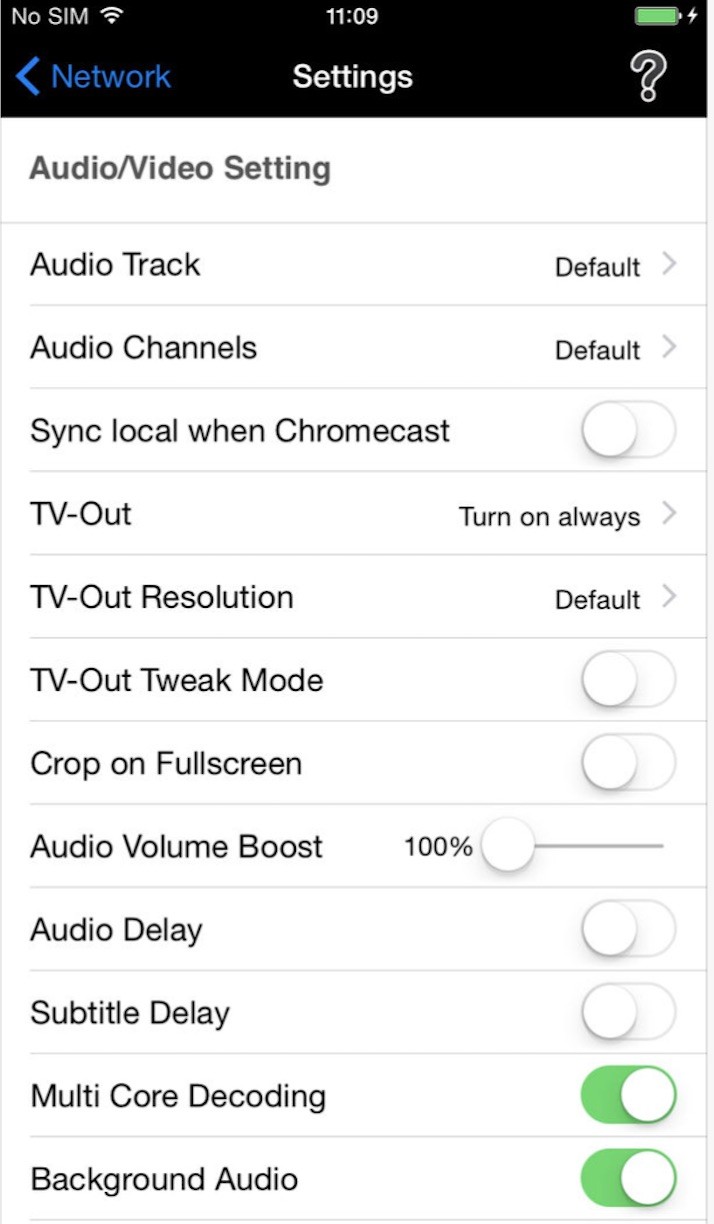Toggle Subtitle Delay on
The image size is (714, 1224).
coord(628,1012)
